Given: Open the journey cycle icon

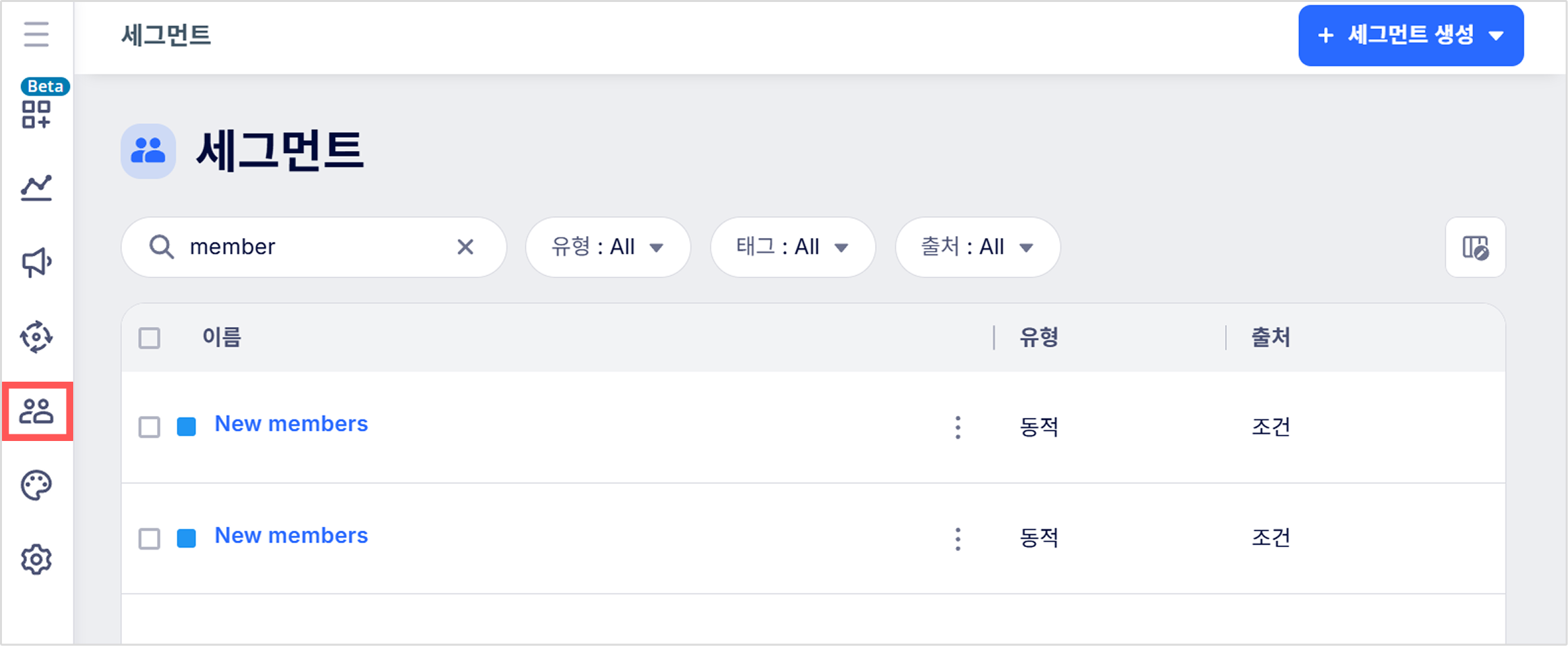Looking at the screenshot, I should 36,337.
